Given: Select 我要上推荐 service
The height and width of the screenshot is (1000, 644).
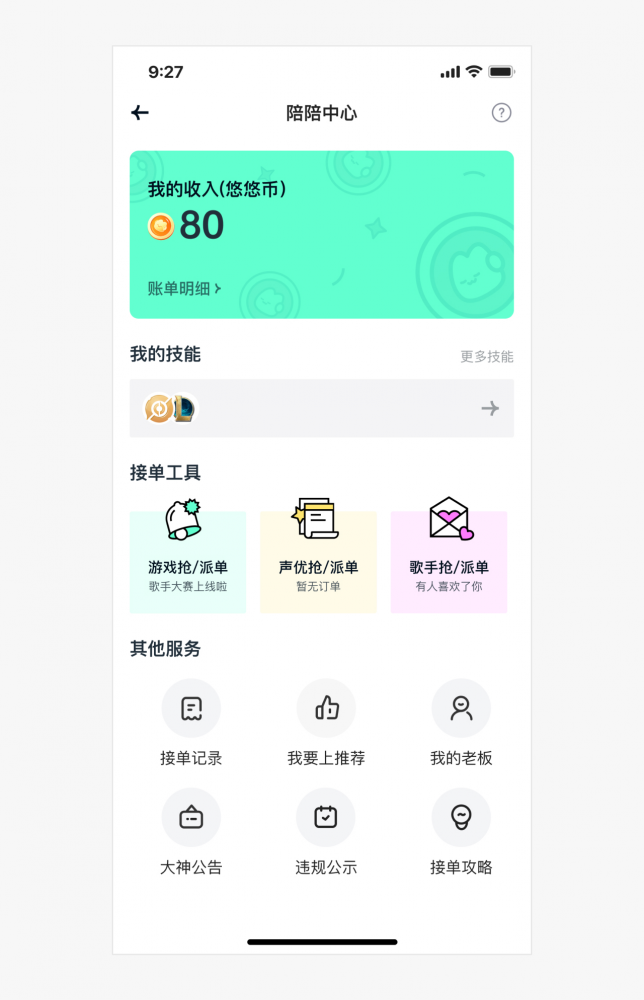Looking at the screenshot, I should [x=326, y=722].
